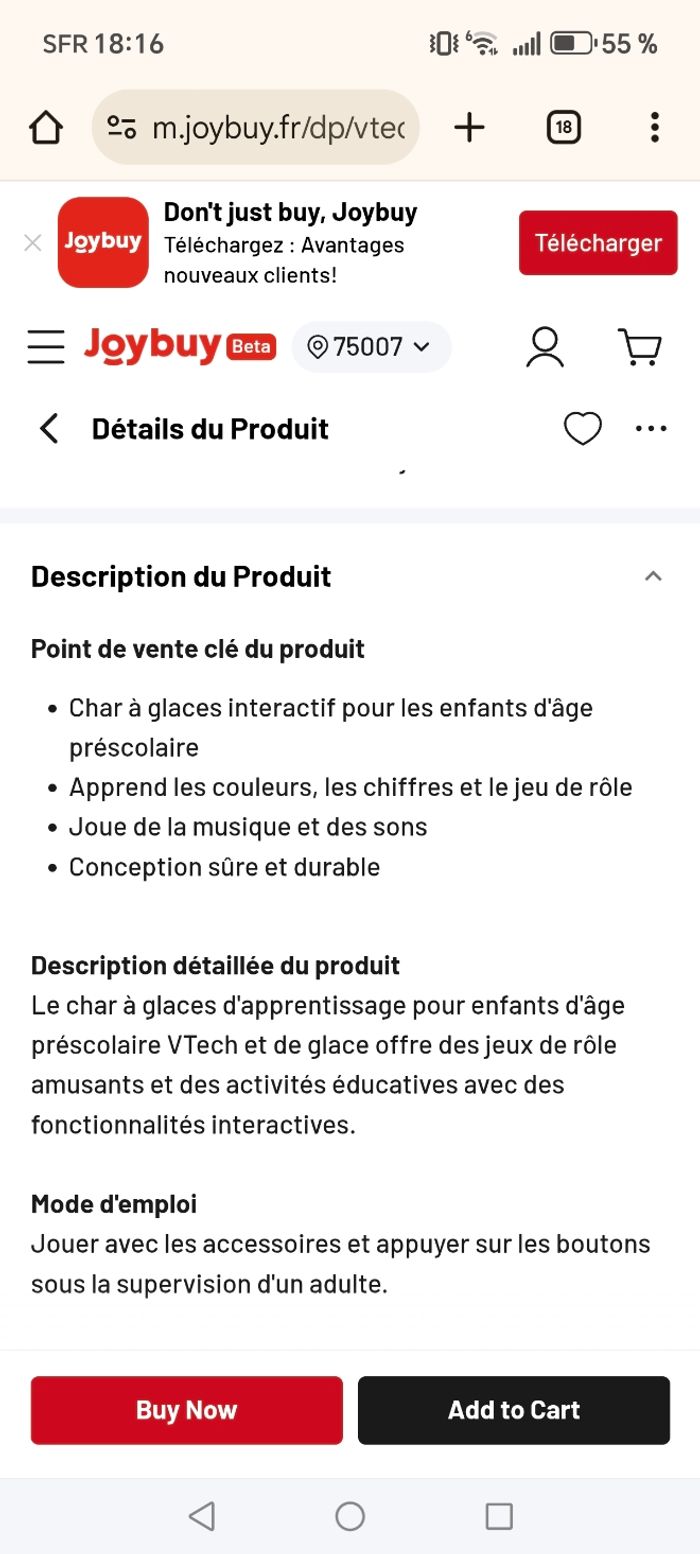Add the product to cart
Screen dimensions: 700x1554
pyautogui.click(x=514, y=1410)
